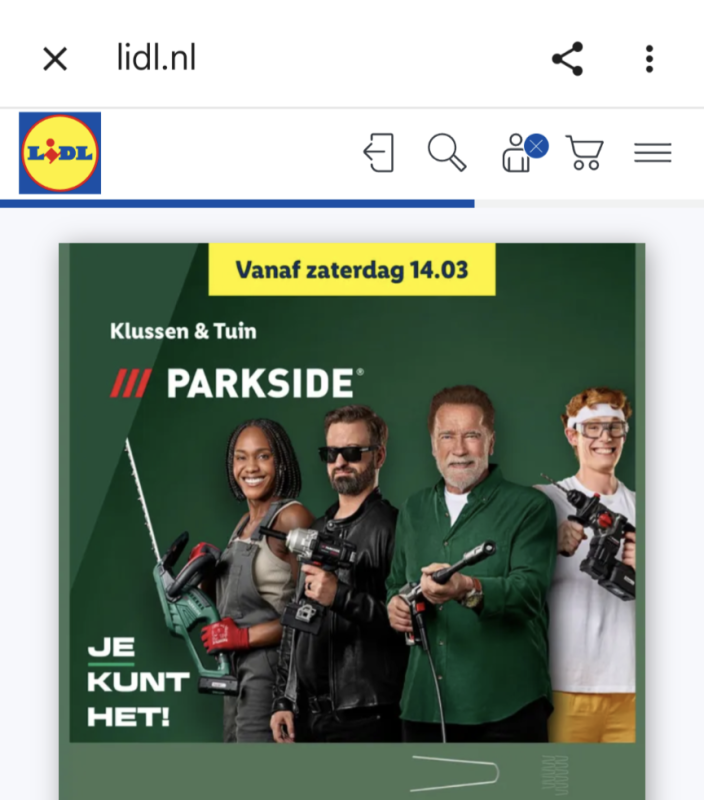This screenshot has width=704, height=800.
Task: Share the lidl.nl page
Action: pyautogui.click(x=567, y=59)
